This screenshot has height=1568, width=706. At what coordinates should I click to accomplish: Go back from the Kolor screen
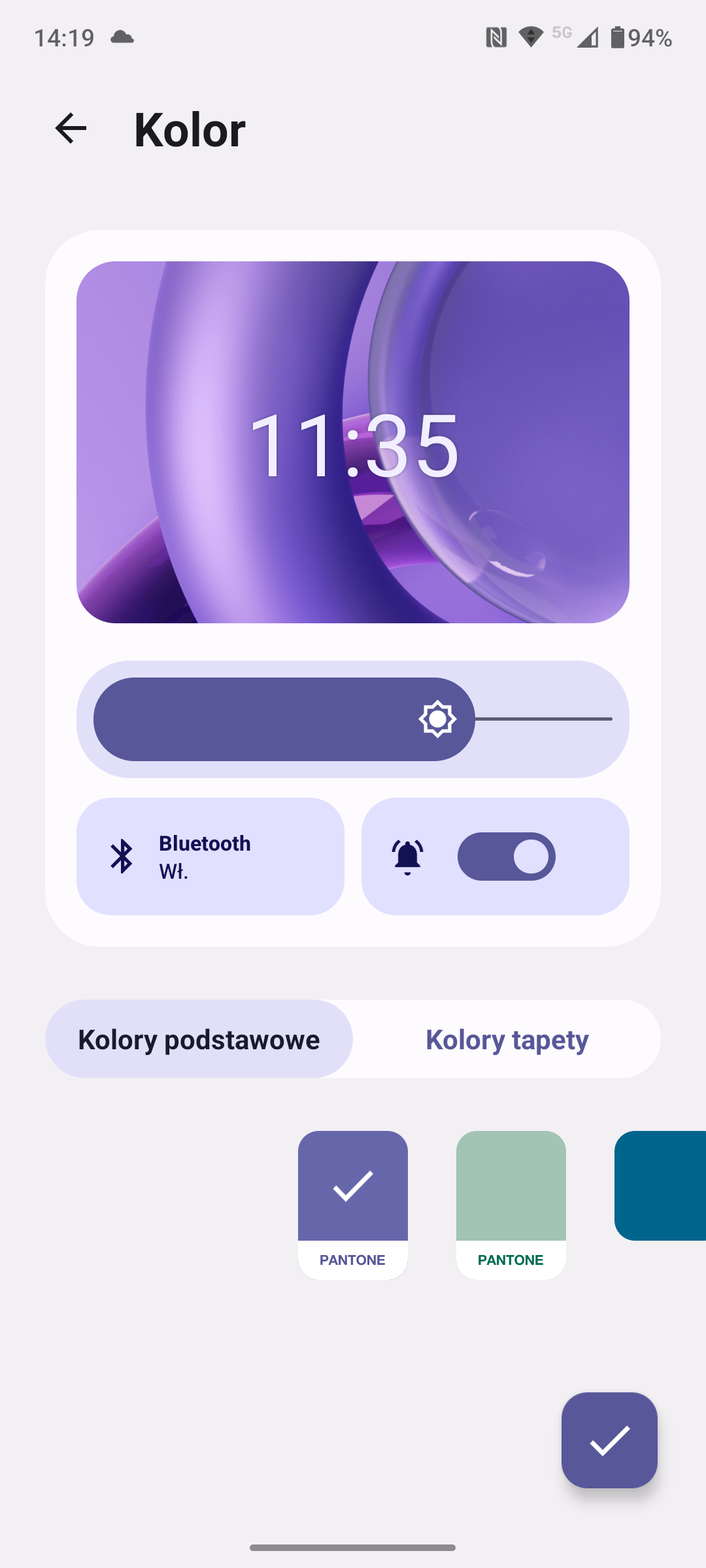click(x=71, y=128)
